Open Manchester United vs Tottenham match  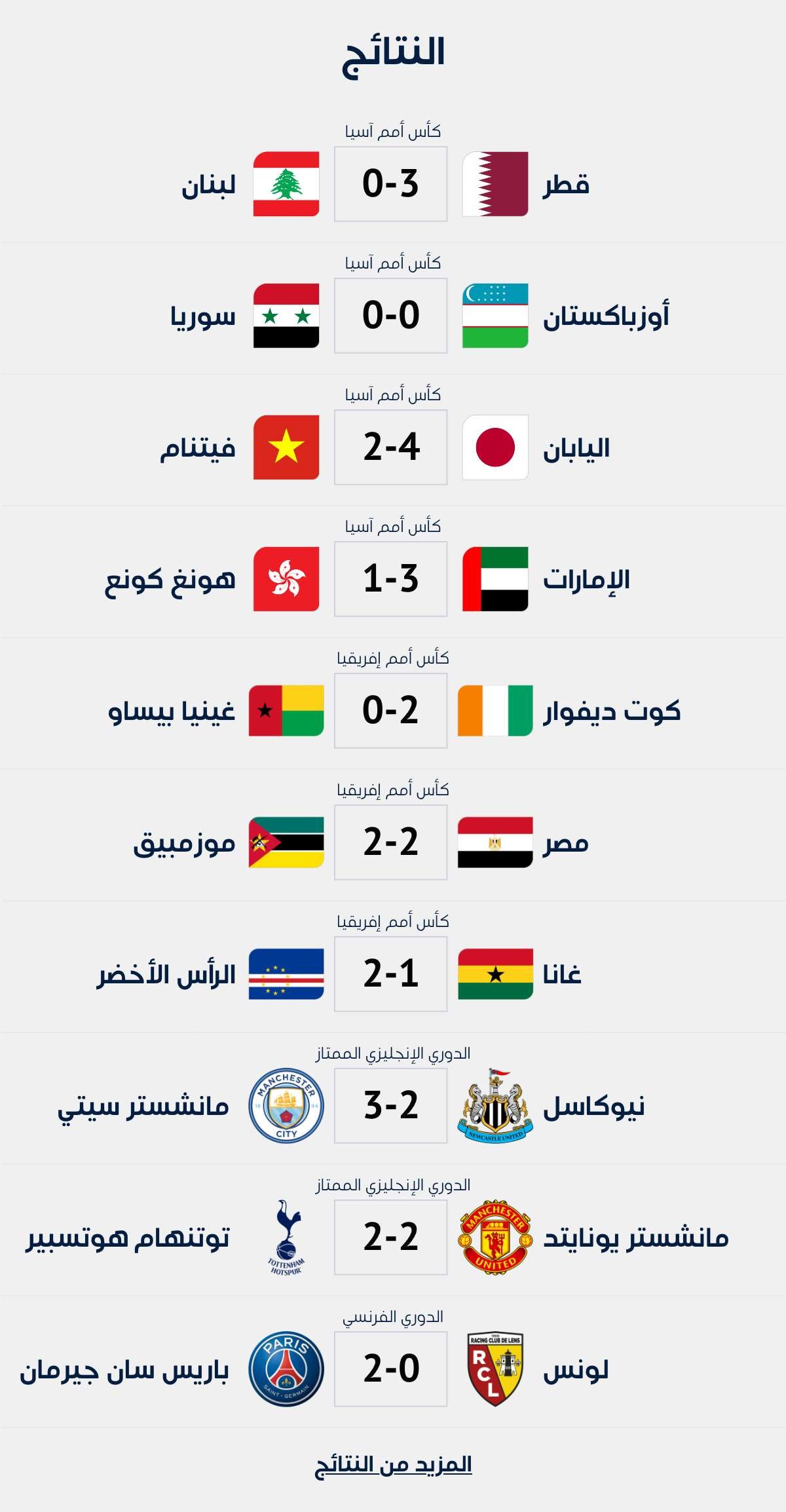[x=390, y=1238]
